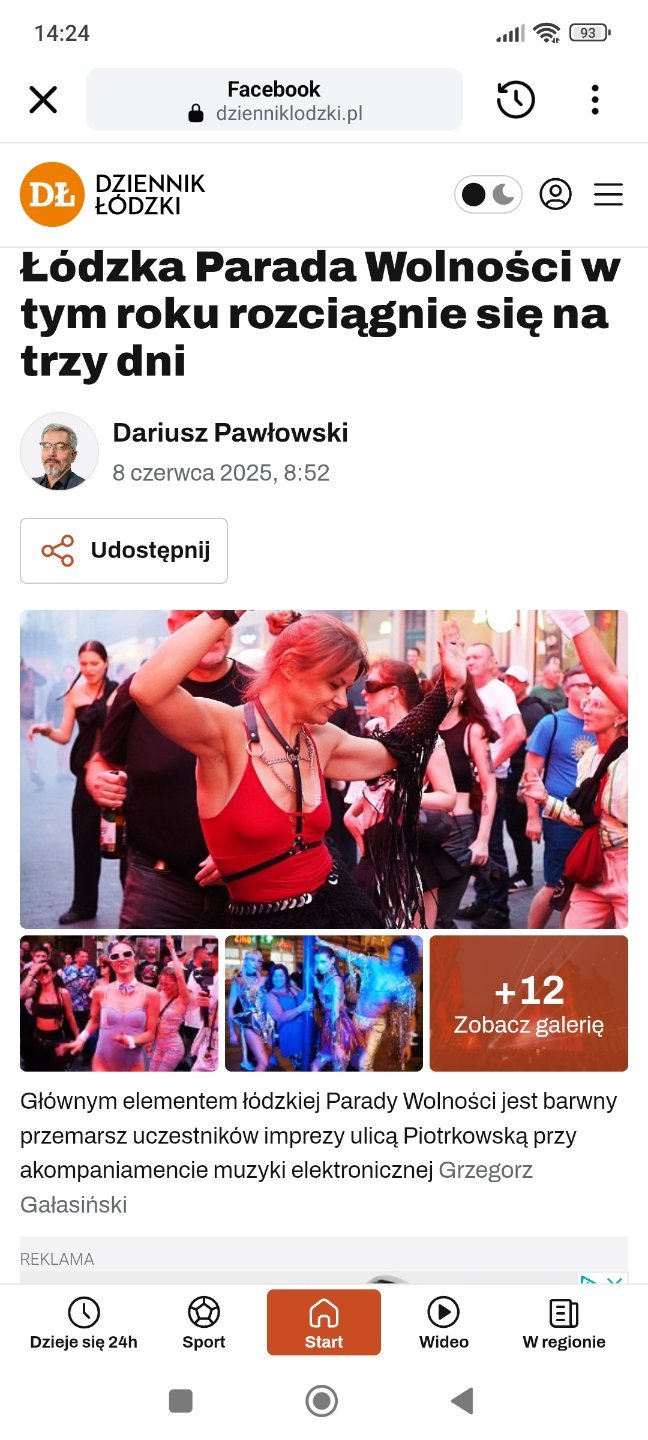The width and height of the screenshot is (648, 1440).
Task: Share the article with Udostępnij
Action: coord(124,550)
